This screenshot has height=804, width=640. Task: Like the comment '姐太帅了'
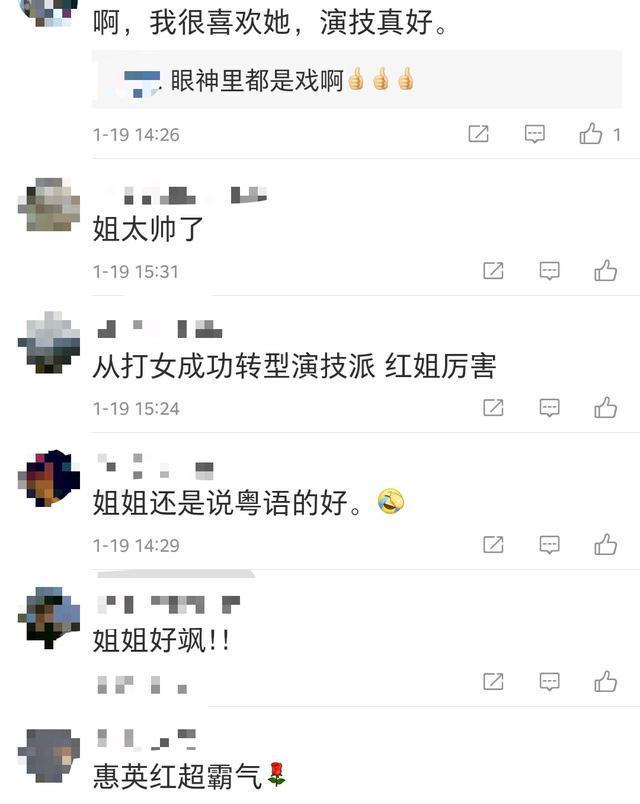coord(605,270)
